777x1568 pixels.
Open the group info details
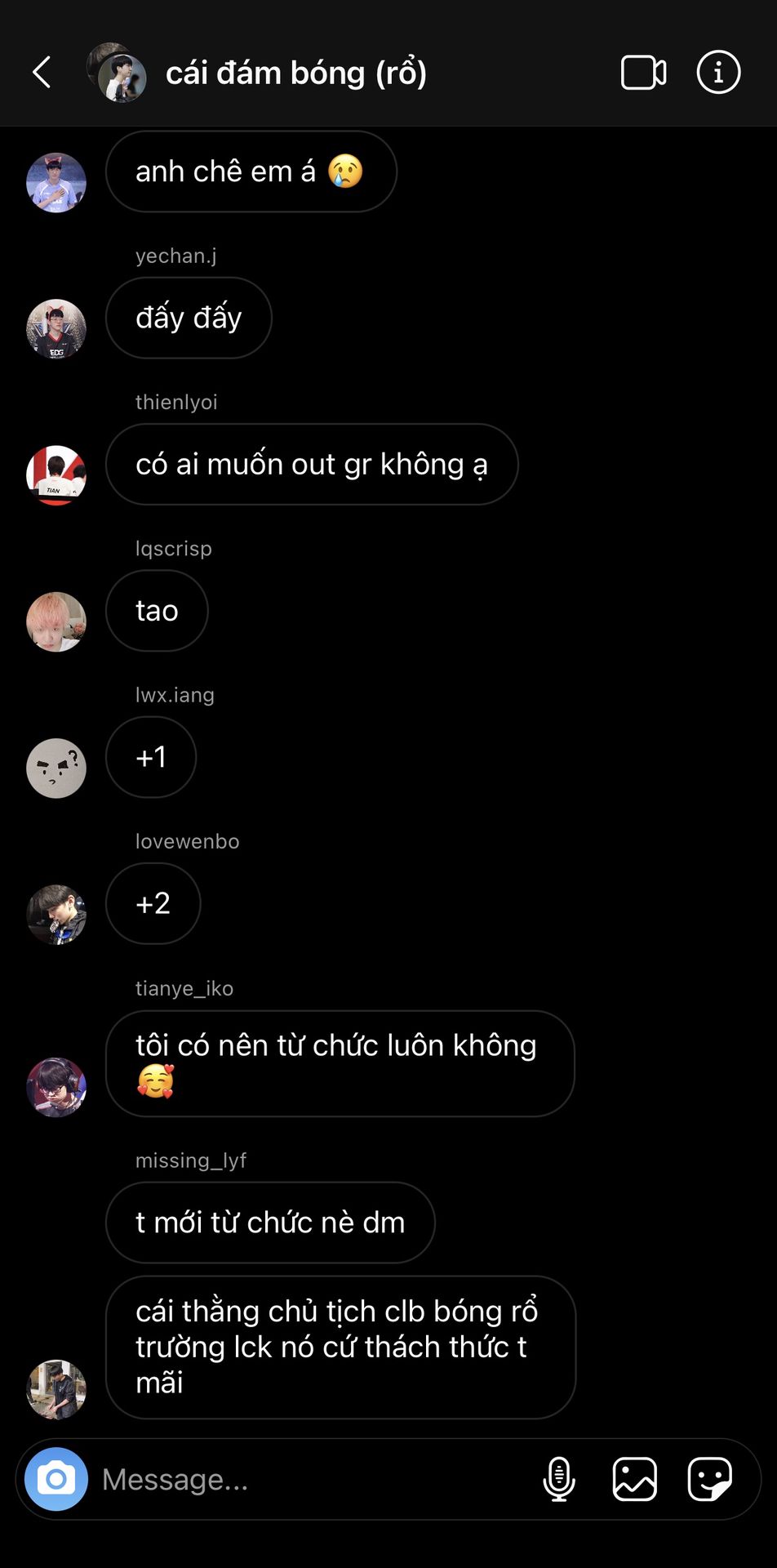pos(718,73)
